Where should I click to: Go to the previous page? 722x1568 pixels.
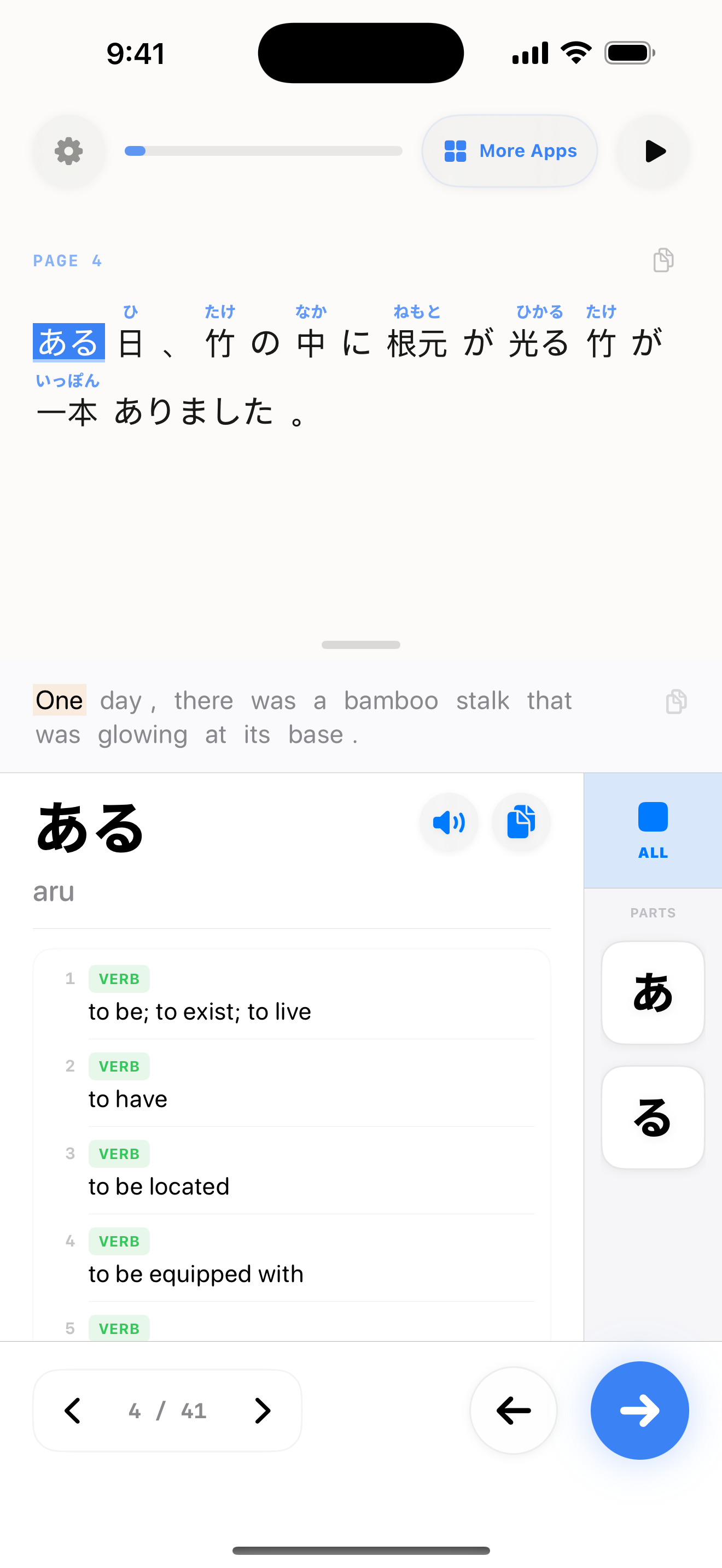(73, 1411)
